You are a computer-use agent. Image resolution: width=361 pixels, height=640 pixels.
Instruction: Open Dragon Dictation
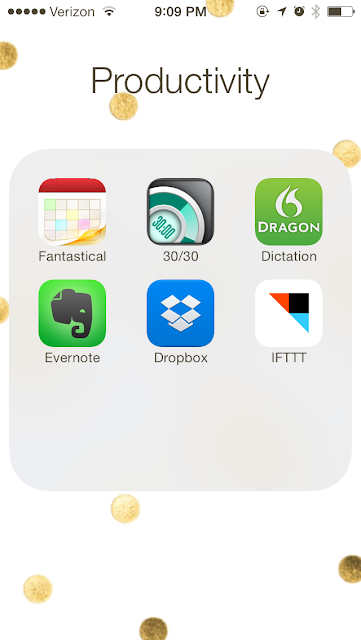point(289,211)
